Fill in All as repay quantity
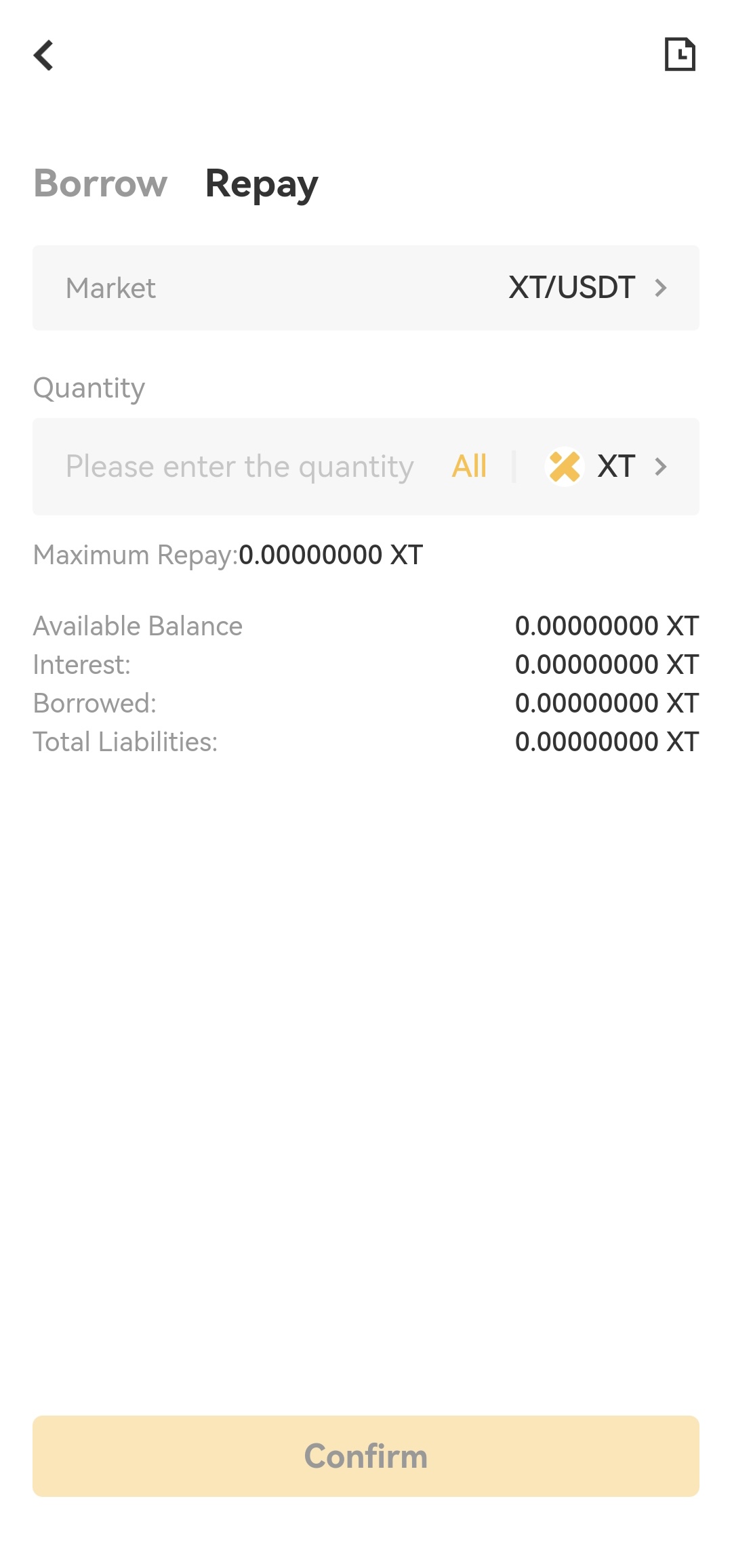The width and height of the screenshot is (732, 1568). coord(469,467)
